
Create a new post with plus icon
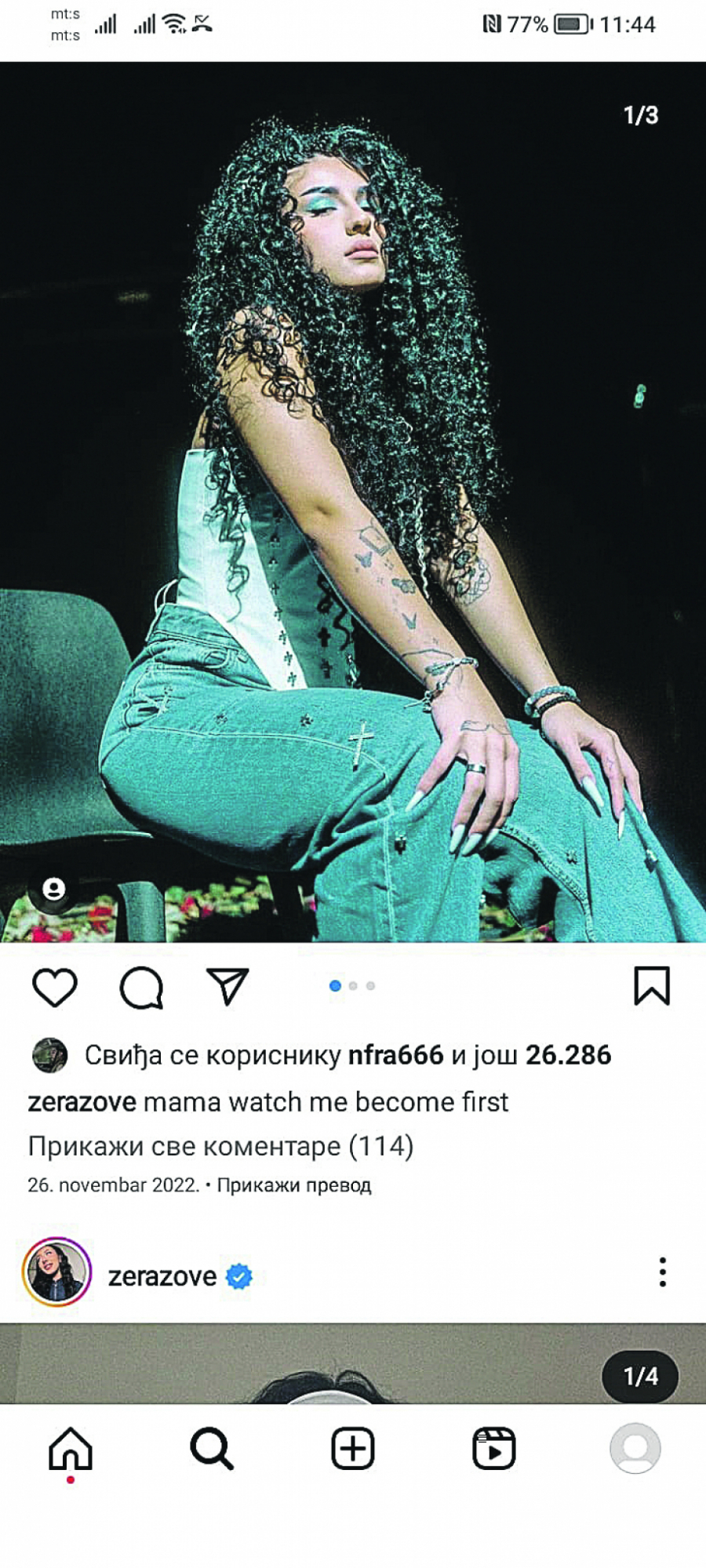353,1449
